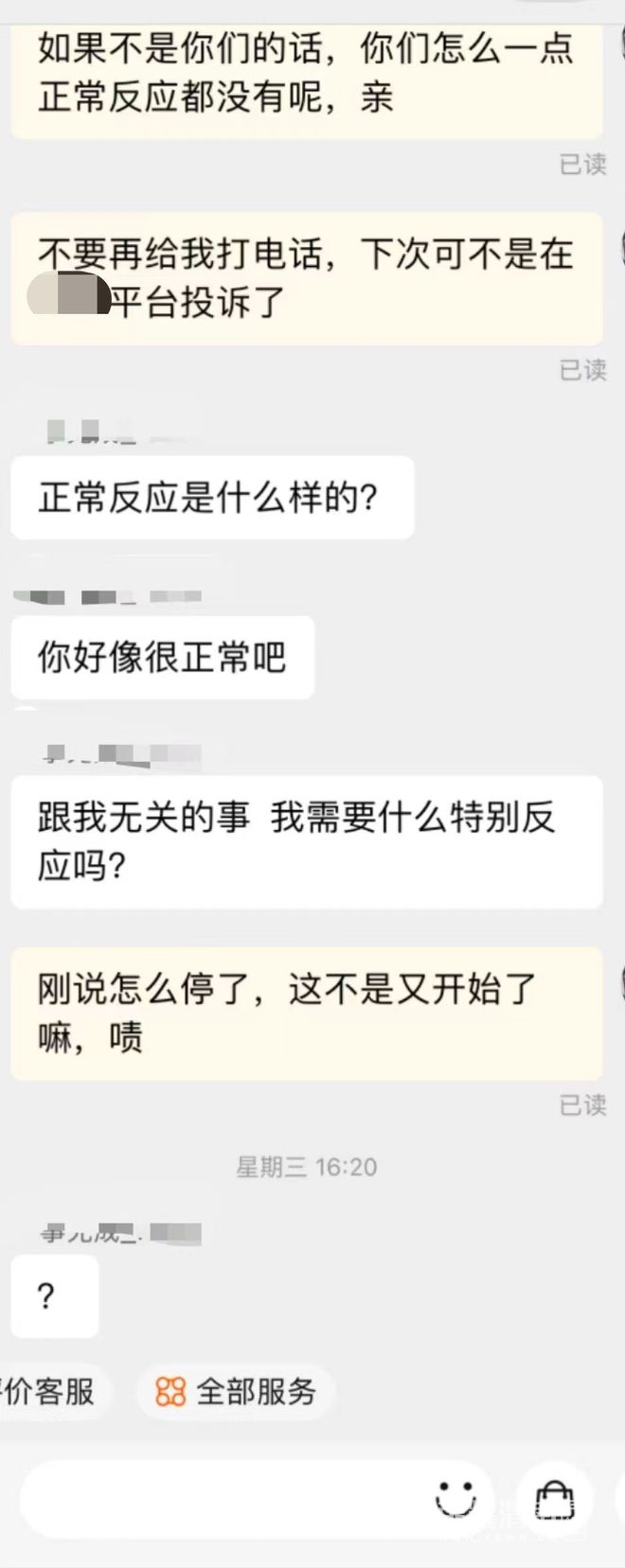Tap the 全部服务 chip

tap(237, 1391)
